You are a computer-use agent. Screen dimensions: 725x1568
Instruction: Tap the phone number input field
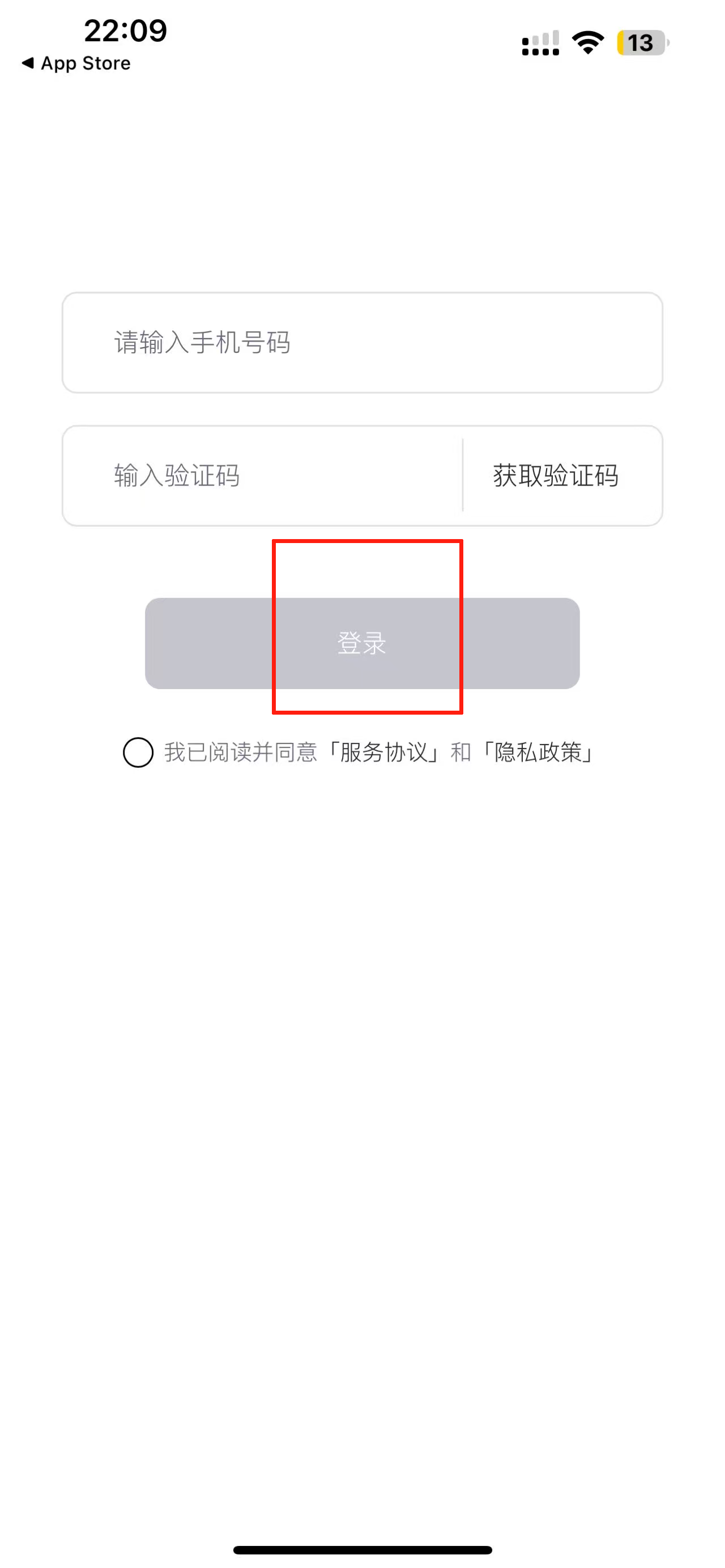point(362,343)
